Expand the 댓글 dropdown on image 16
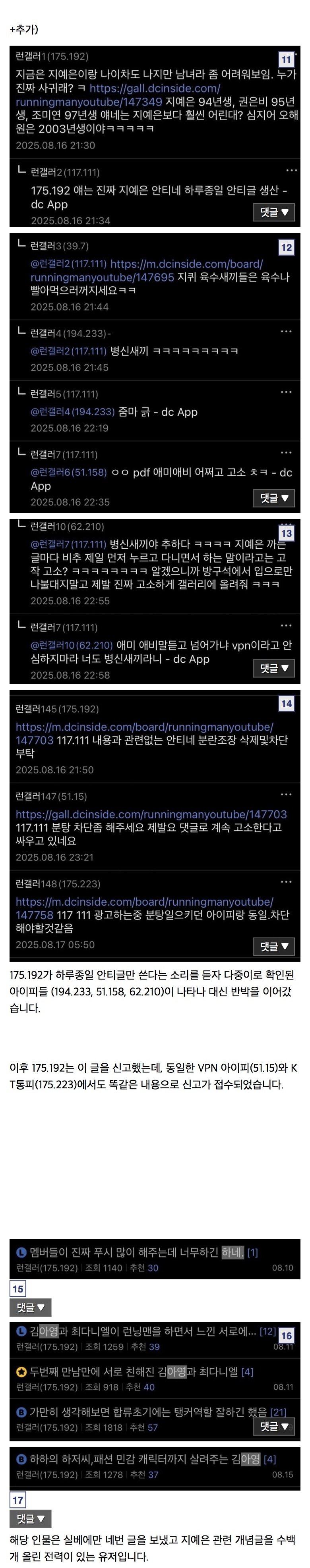 (x=273, y=1426)
